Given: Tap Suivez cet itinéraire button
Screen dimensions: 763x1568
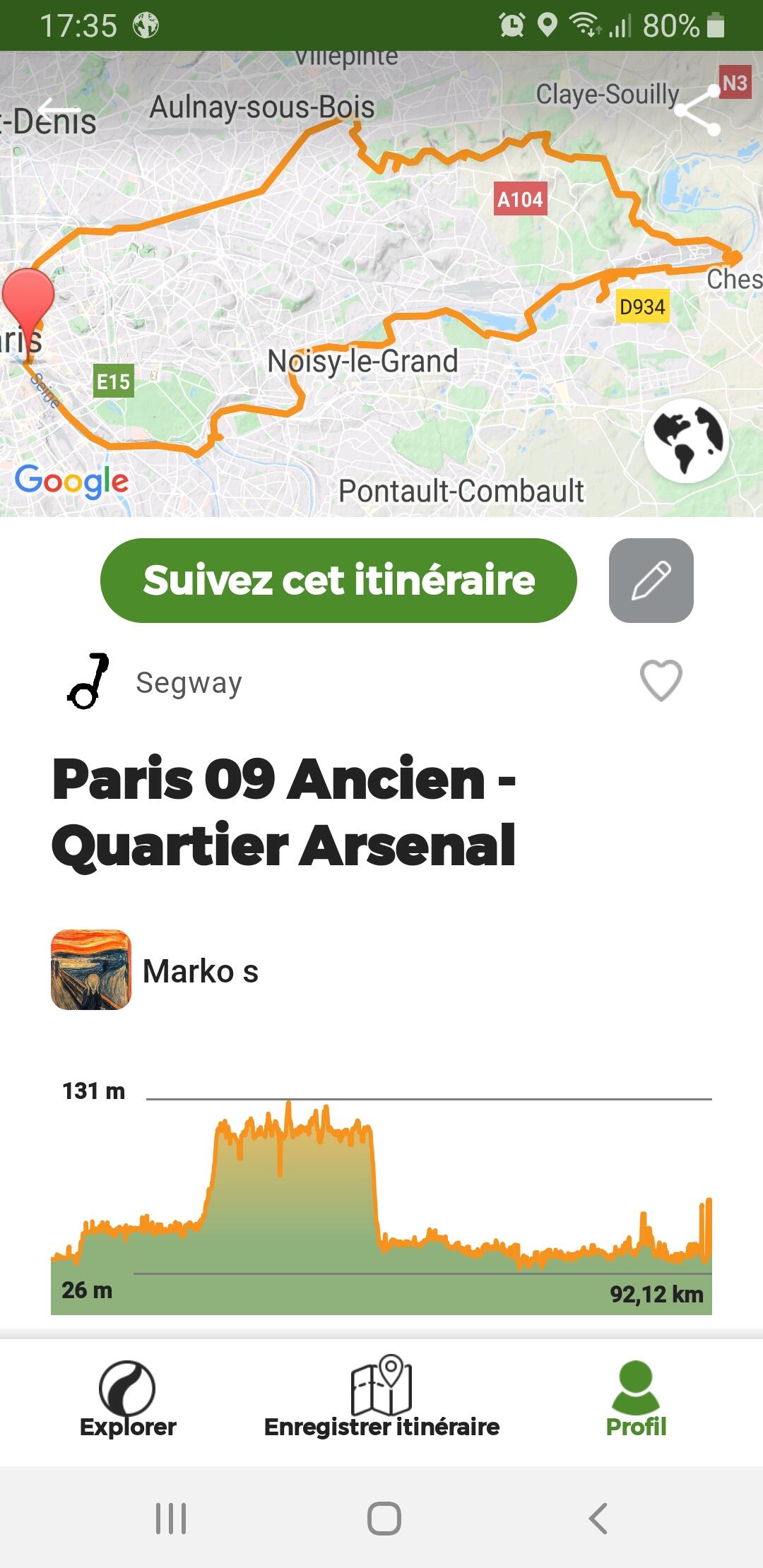Looking at the screenshot, I should tap(338, 580).
